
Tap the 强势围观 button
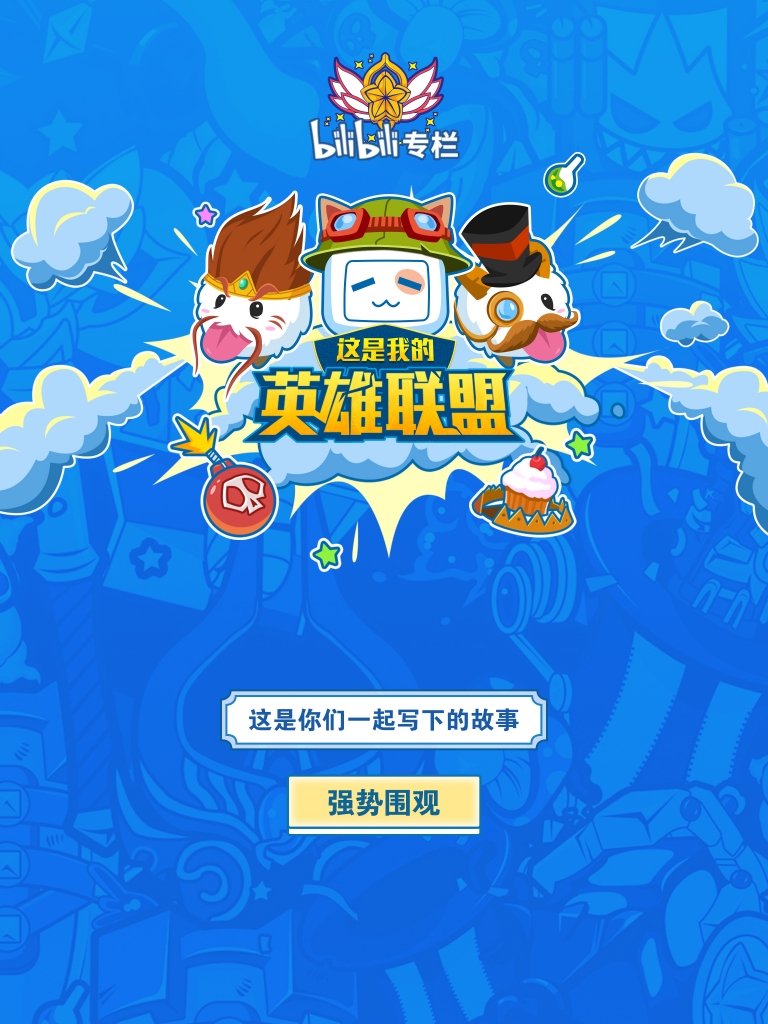(384, 803)
